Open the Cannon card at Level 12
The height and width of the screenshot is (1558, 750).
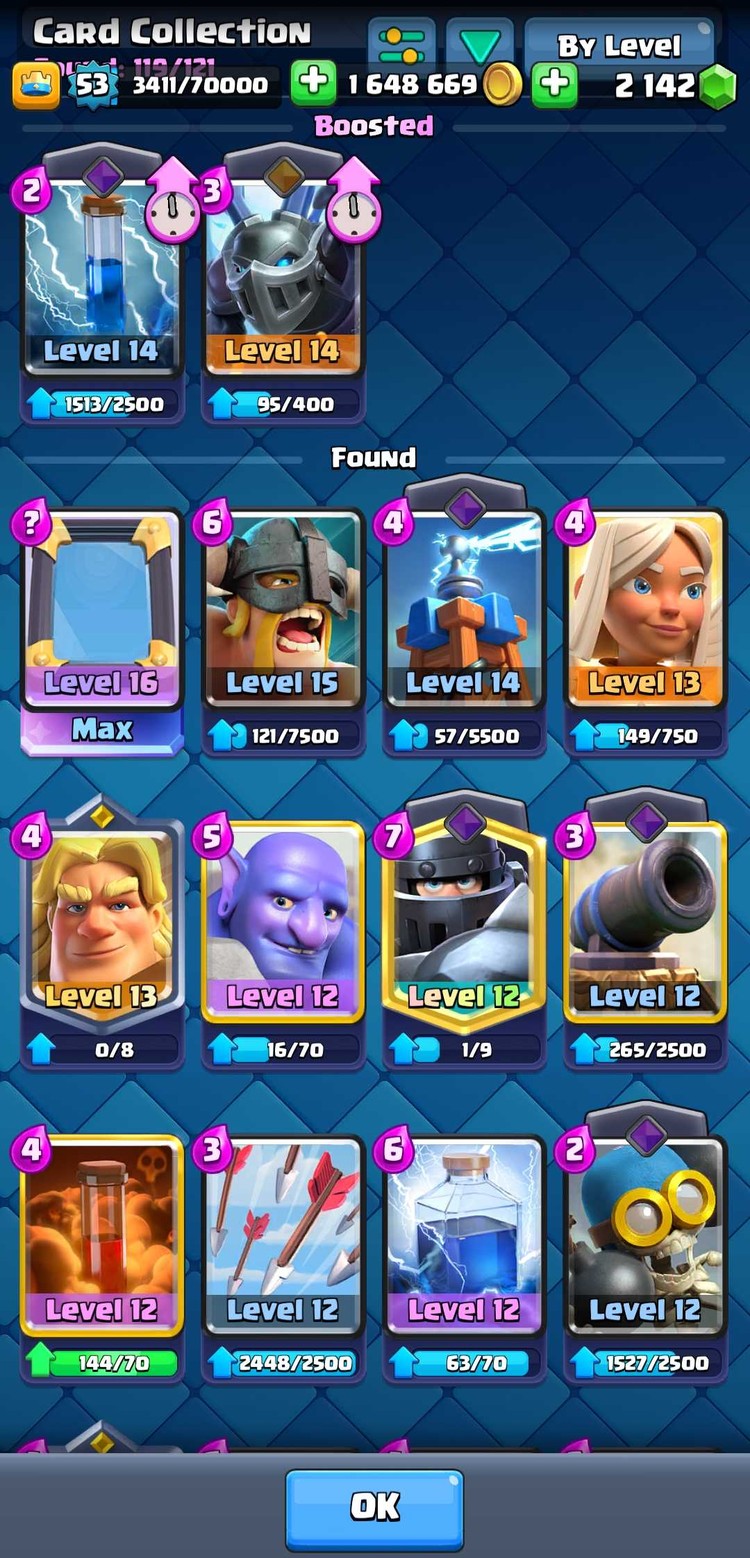click(x=645, y=925)
